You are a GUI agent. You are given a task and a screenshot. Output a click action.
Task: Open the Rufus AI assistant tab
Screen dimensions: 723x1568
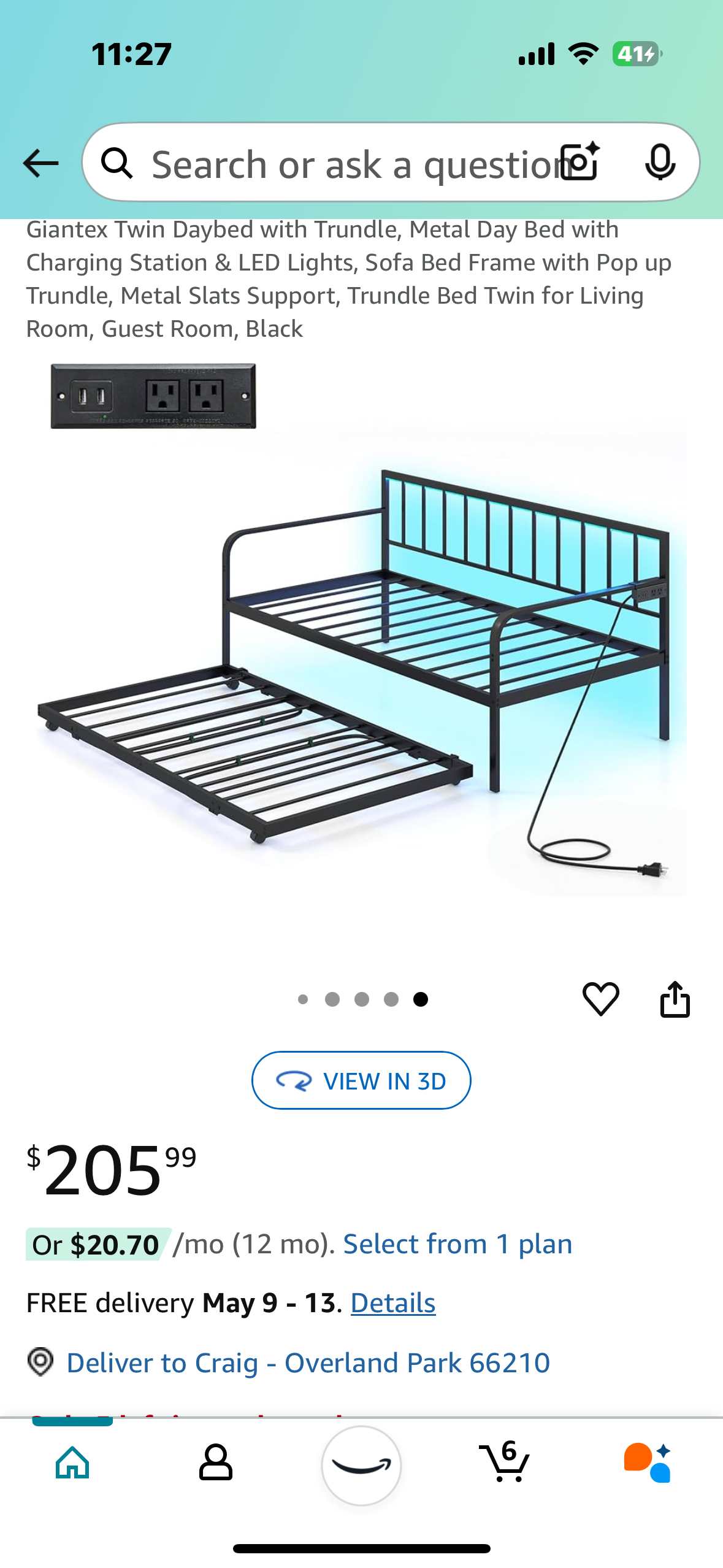click(x=648, y=1462)
